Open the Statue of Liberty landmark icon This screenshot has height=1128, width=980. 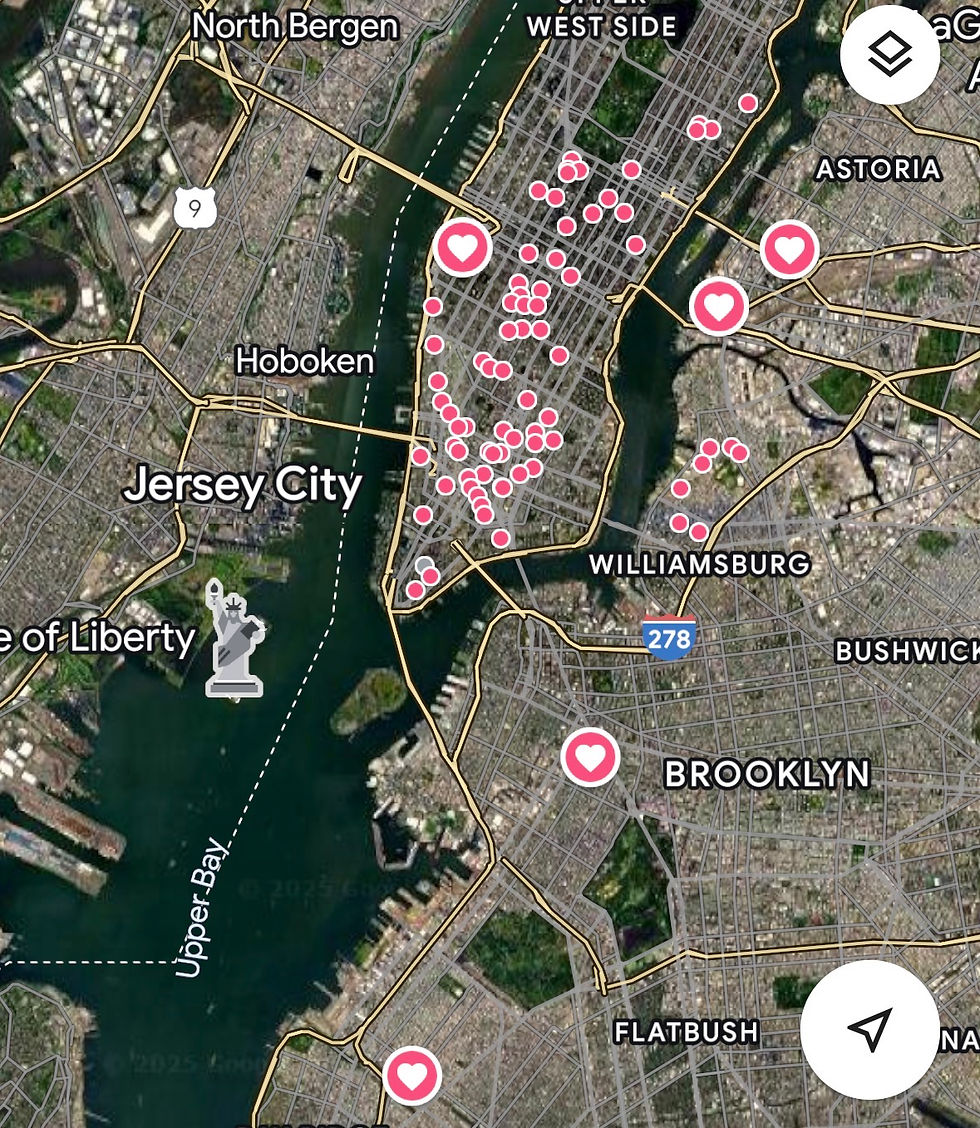234,638
